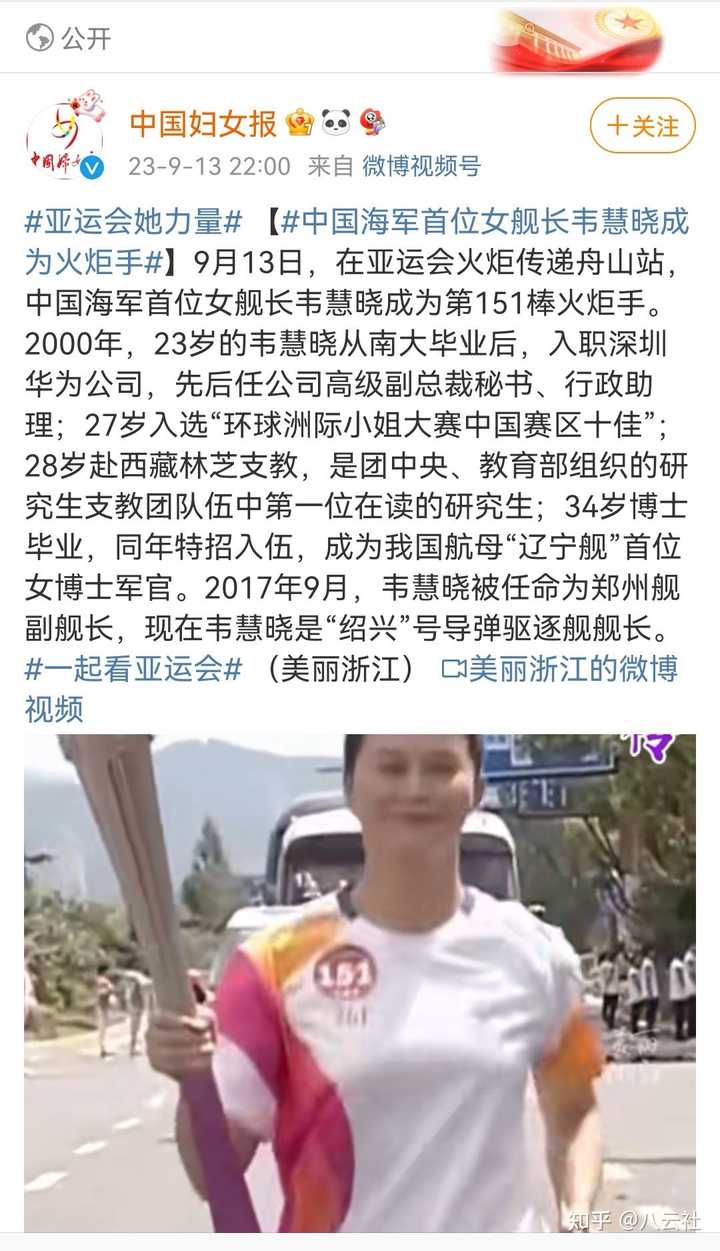Image resolution: width=720 pixels, height=1251 pixels.
Task: Follow 中国妇女报 with the 关注 button
Action: 643,126
